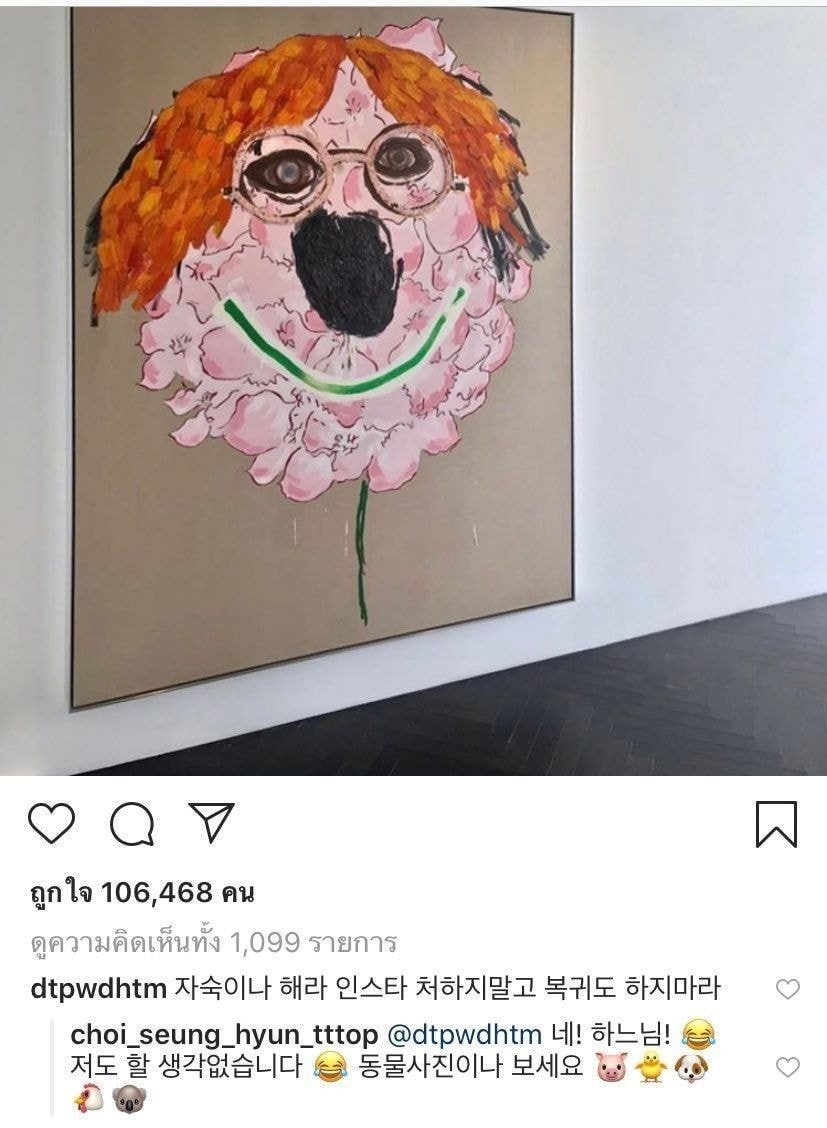Like the comment by dtpwdhtm

tap(788, 990)
